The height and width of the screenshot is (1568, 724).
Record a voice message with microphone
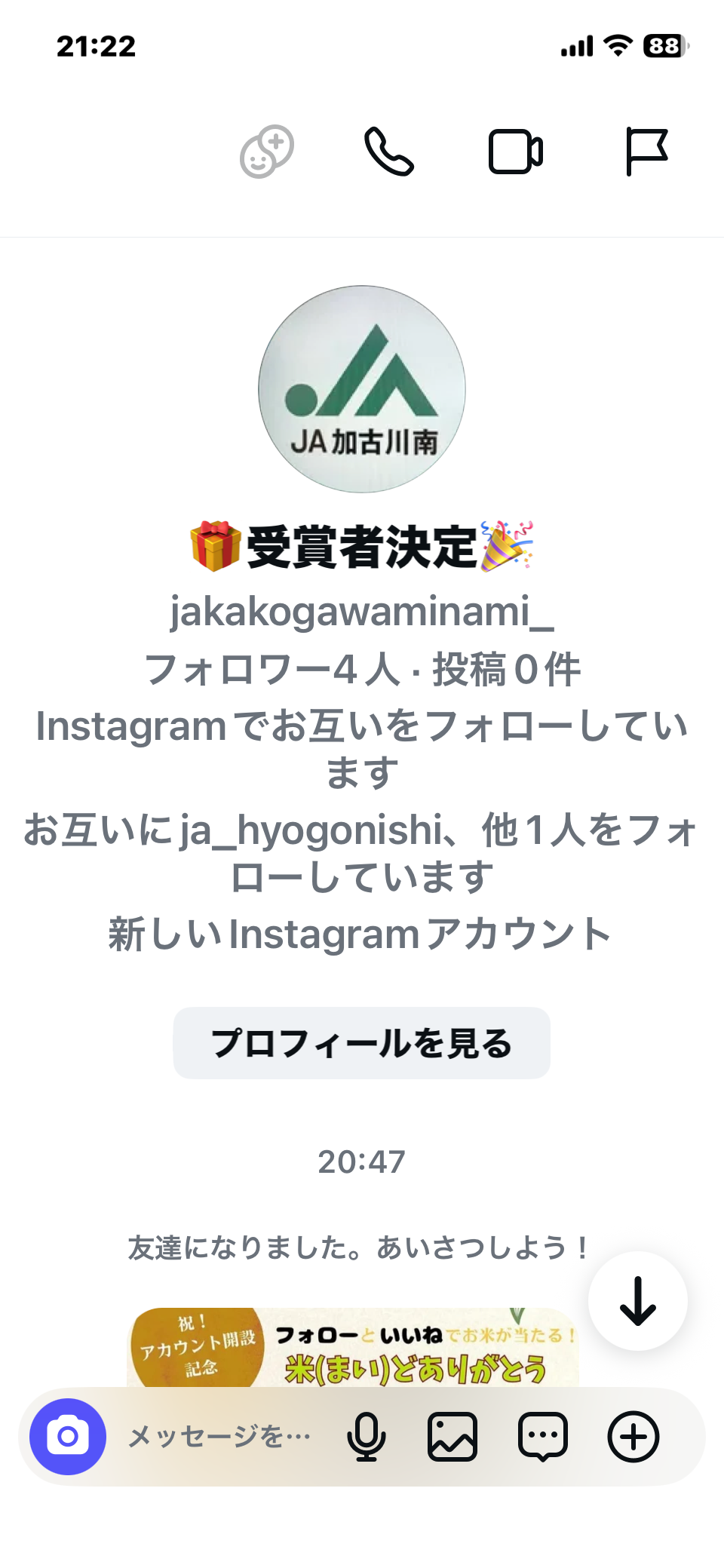(x=367, y=1437)
